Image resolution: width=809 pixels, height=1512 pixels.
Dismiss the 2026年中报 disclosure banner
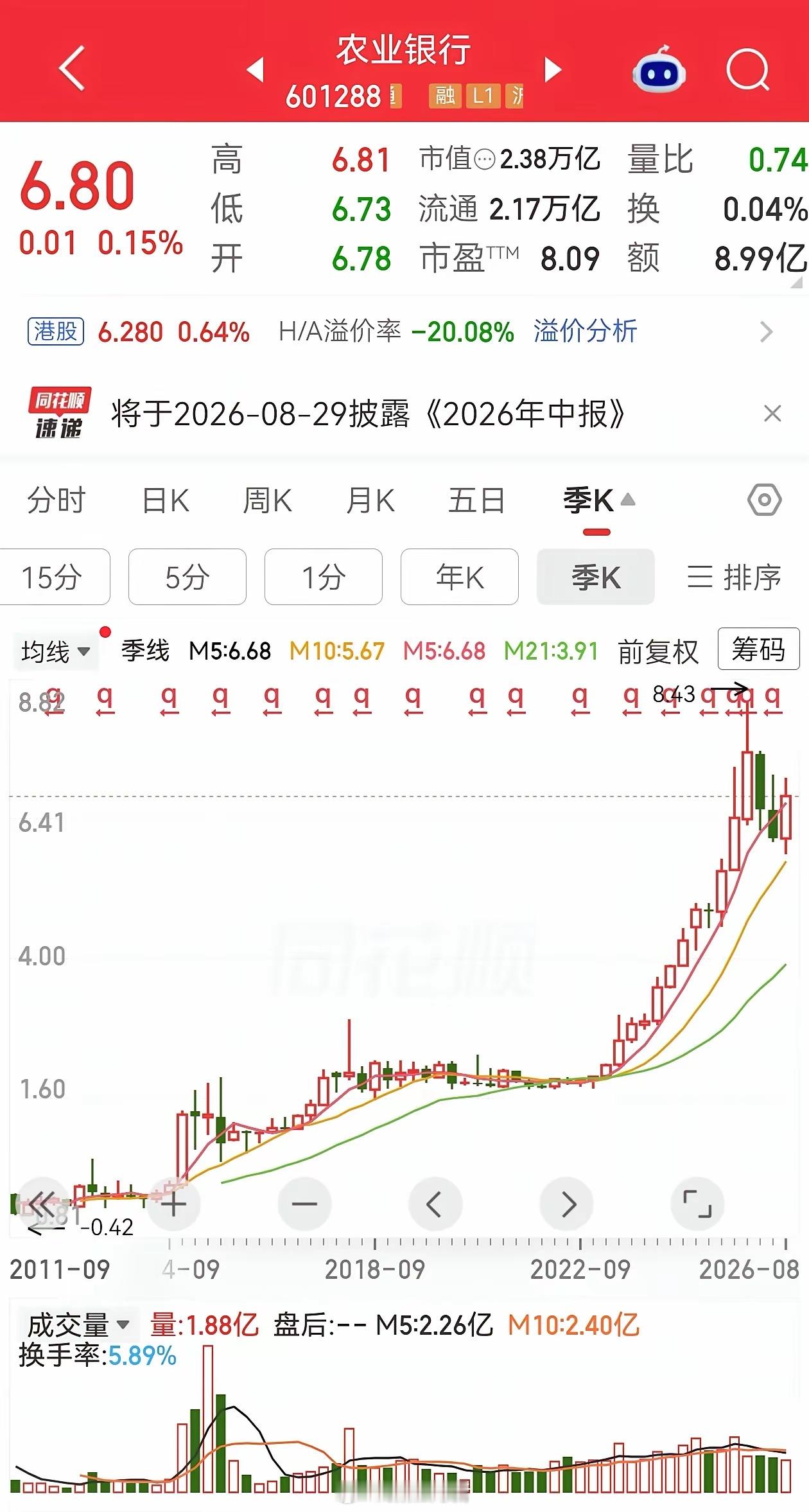[x=772, y=413]
